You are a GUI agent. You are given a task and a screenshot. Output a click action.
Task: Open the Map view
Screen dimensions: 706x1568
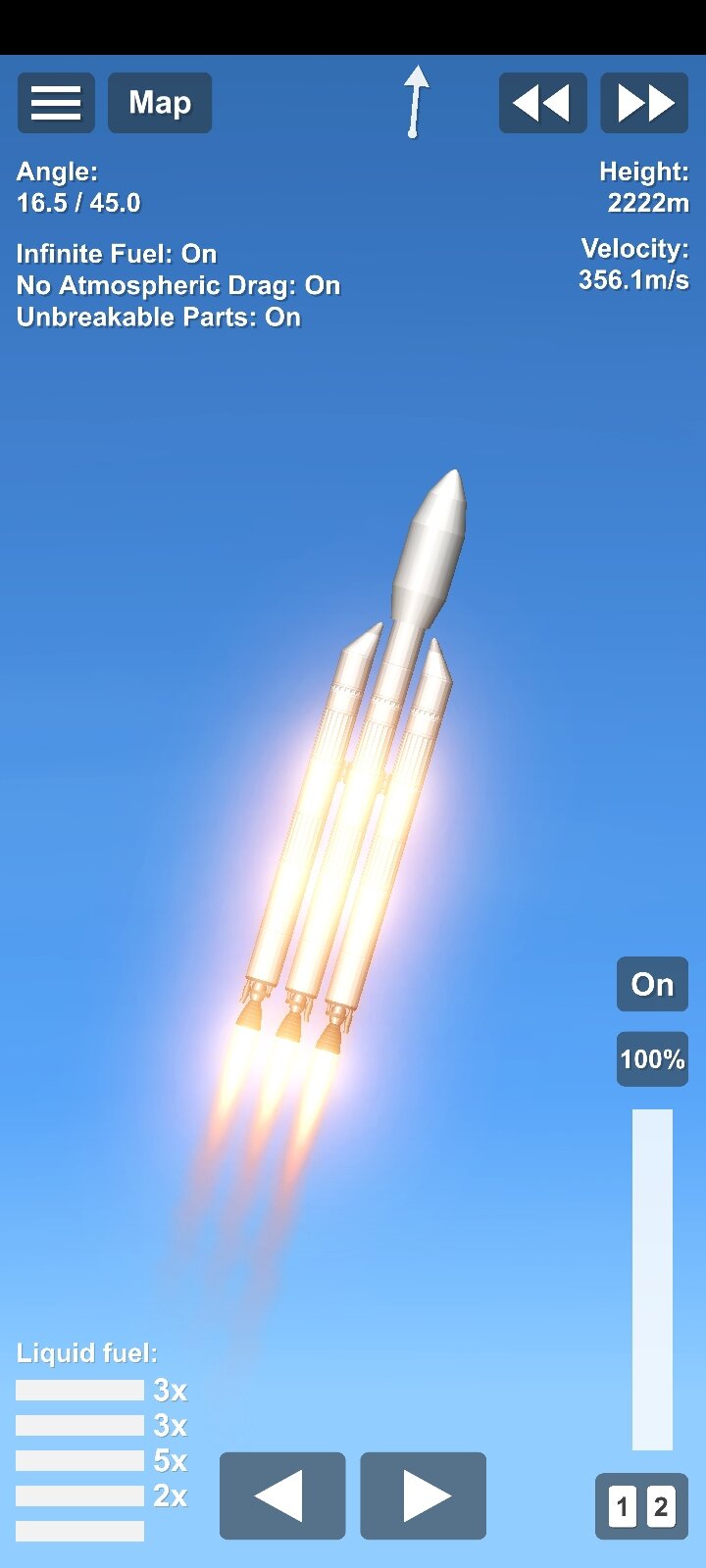(x=160, y=103)
